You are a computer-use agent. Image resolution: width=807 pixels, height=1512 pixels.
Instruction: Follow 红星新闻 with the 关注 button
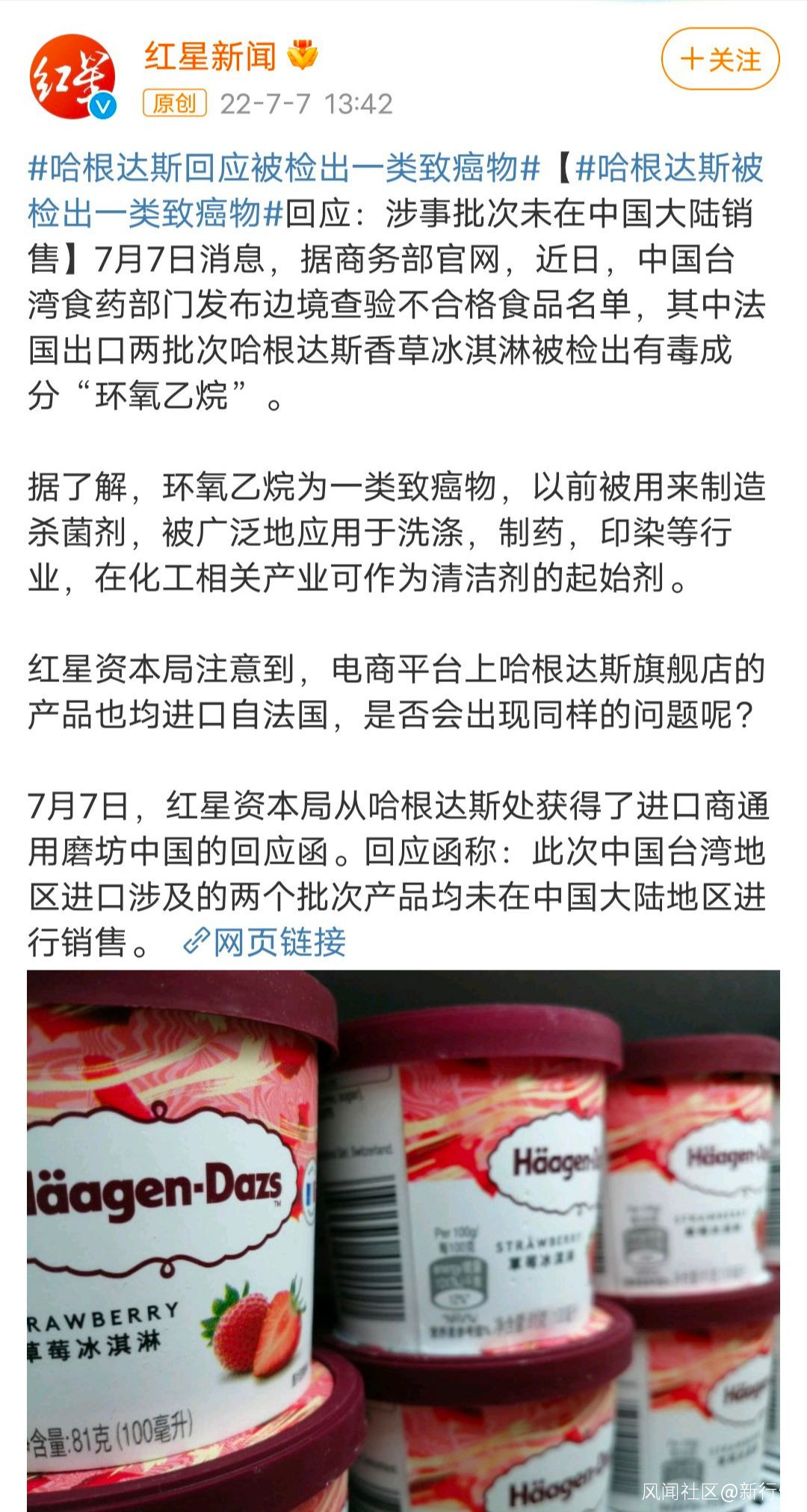point(720,59)
